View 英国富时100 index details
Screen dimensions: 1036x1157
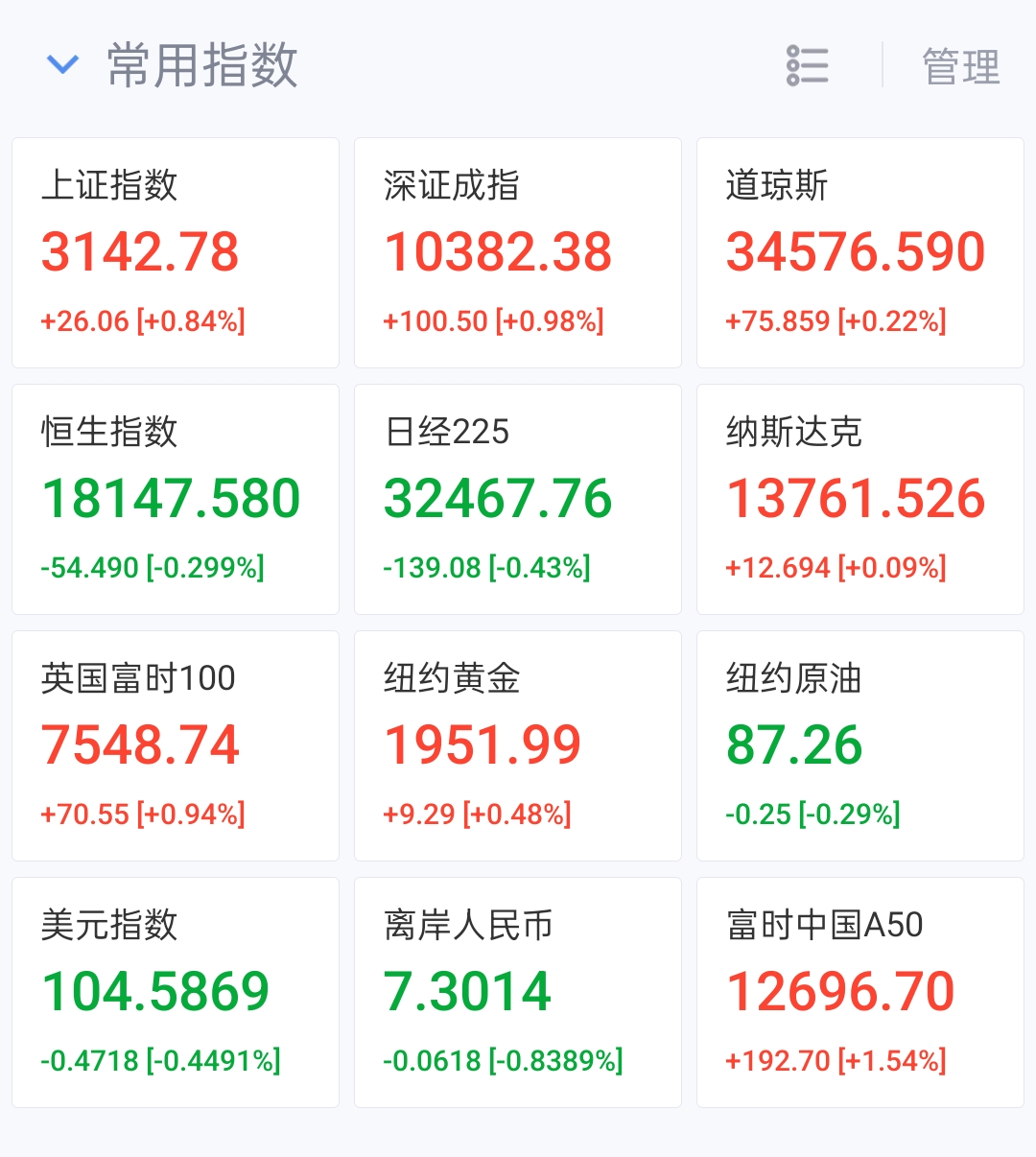[x=176, y=745]
